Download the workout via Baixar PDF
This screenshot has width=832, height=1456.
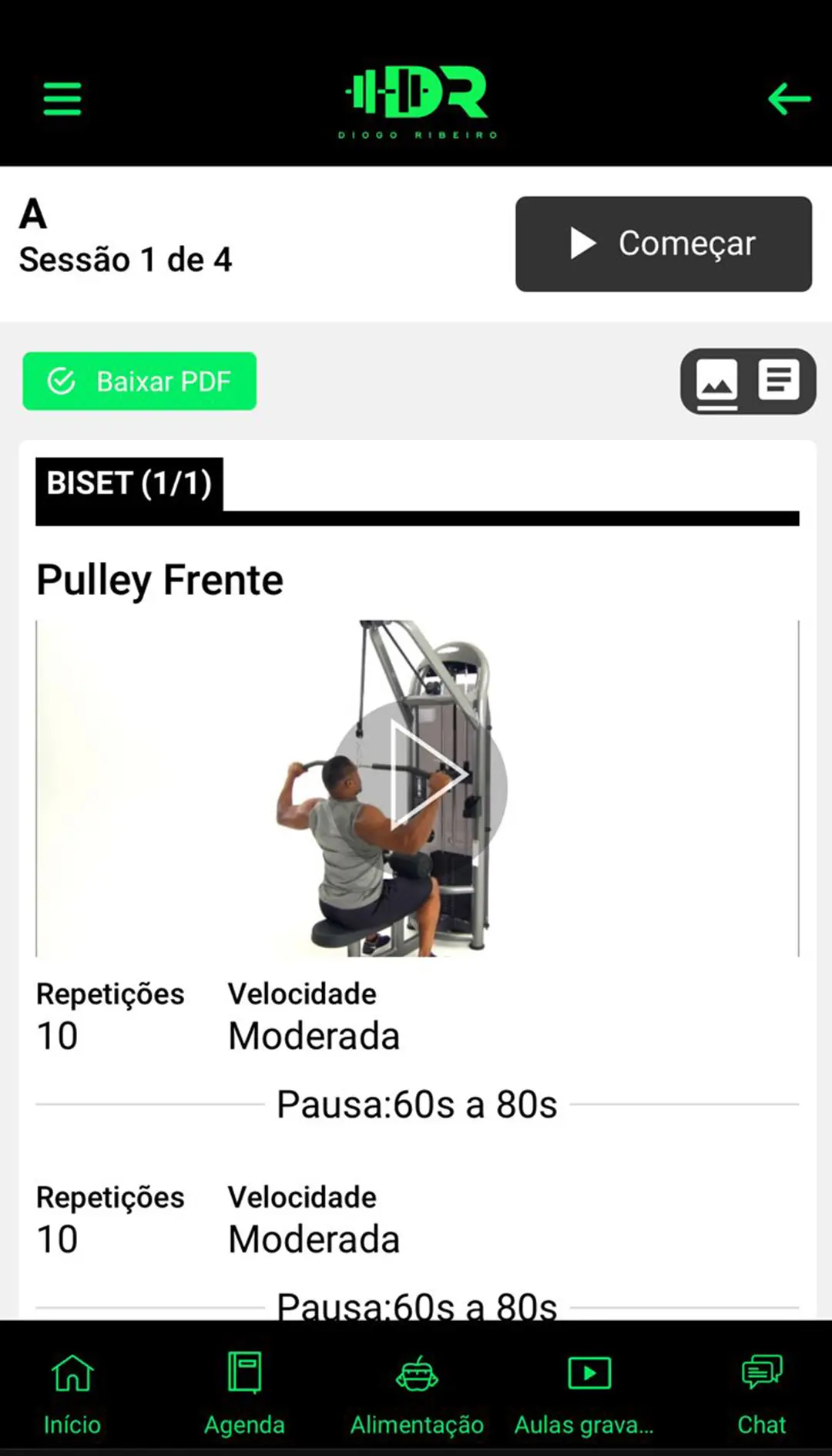[139, 381]
